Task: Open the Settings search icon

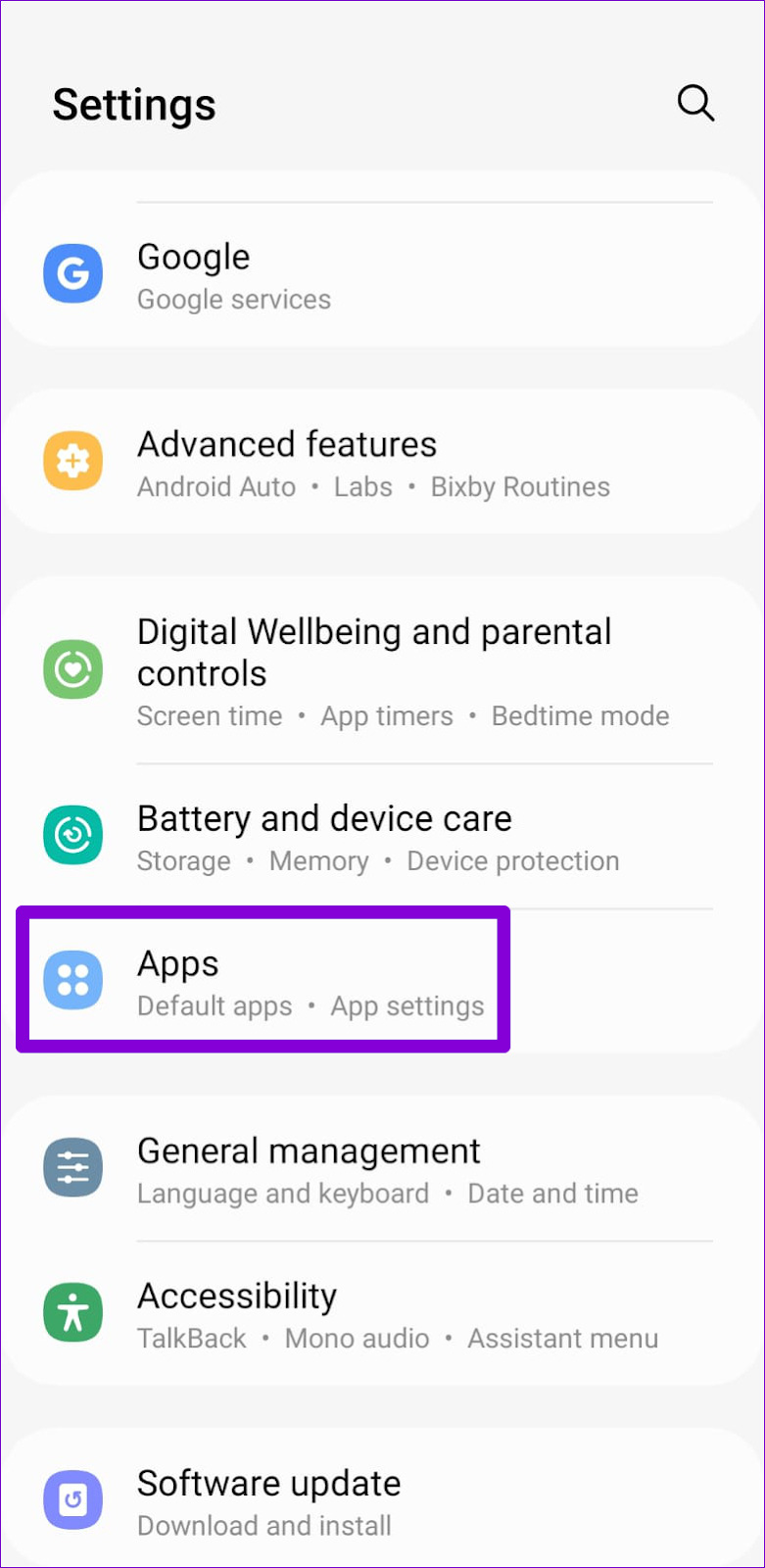Action: [695, 103]
